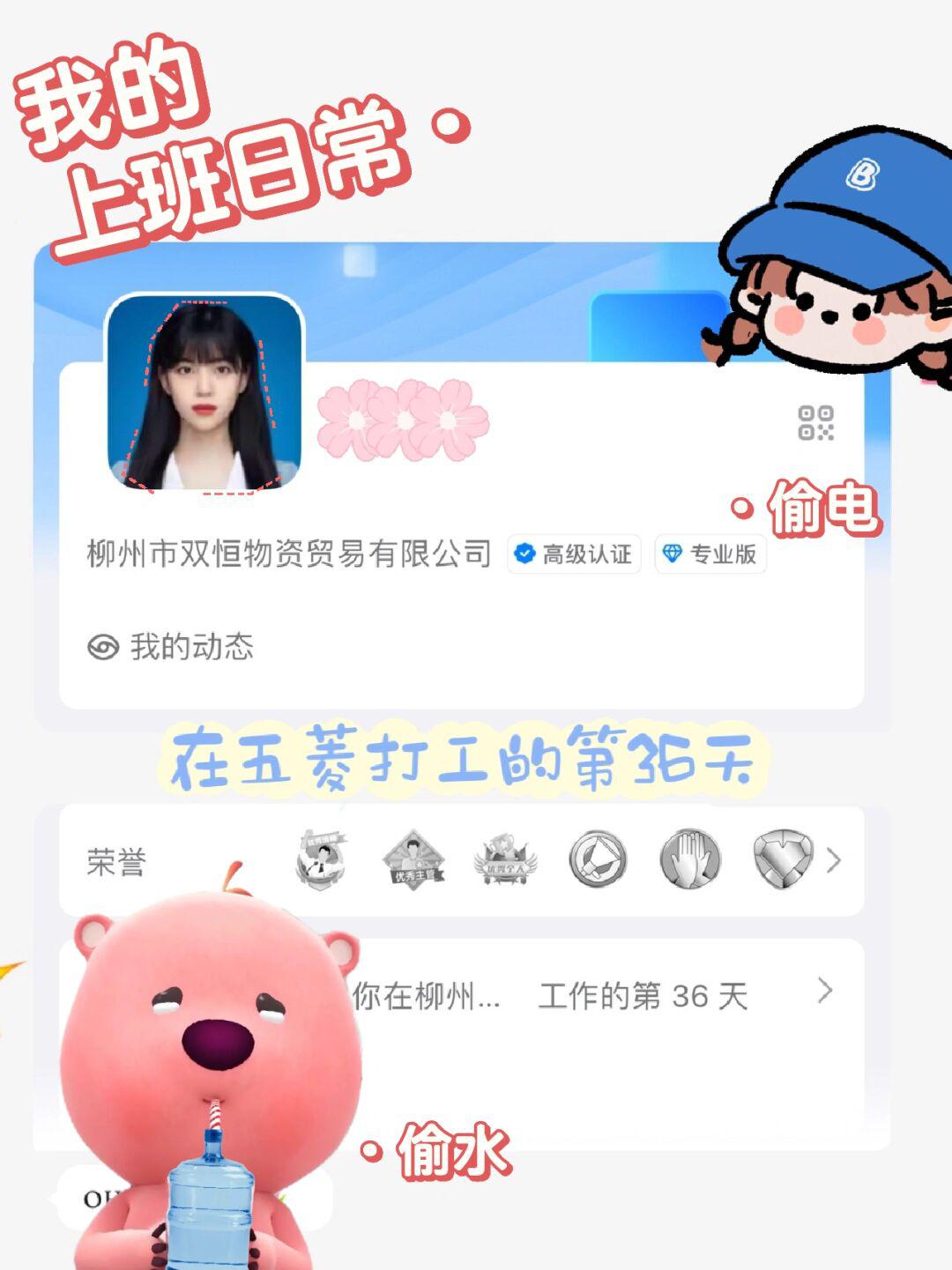Open the 高级认证 verification label
This screenshot has height=1270, width=952.
pyautogui.click(x=573, y=553)
